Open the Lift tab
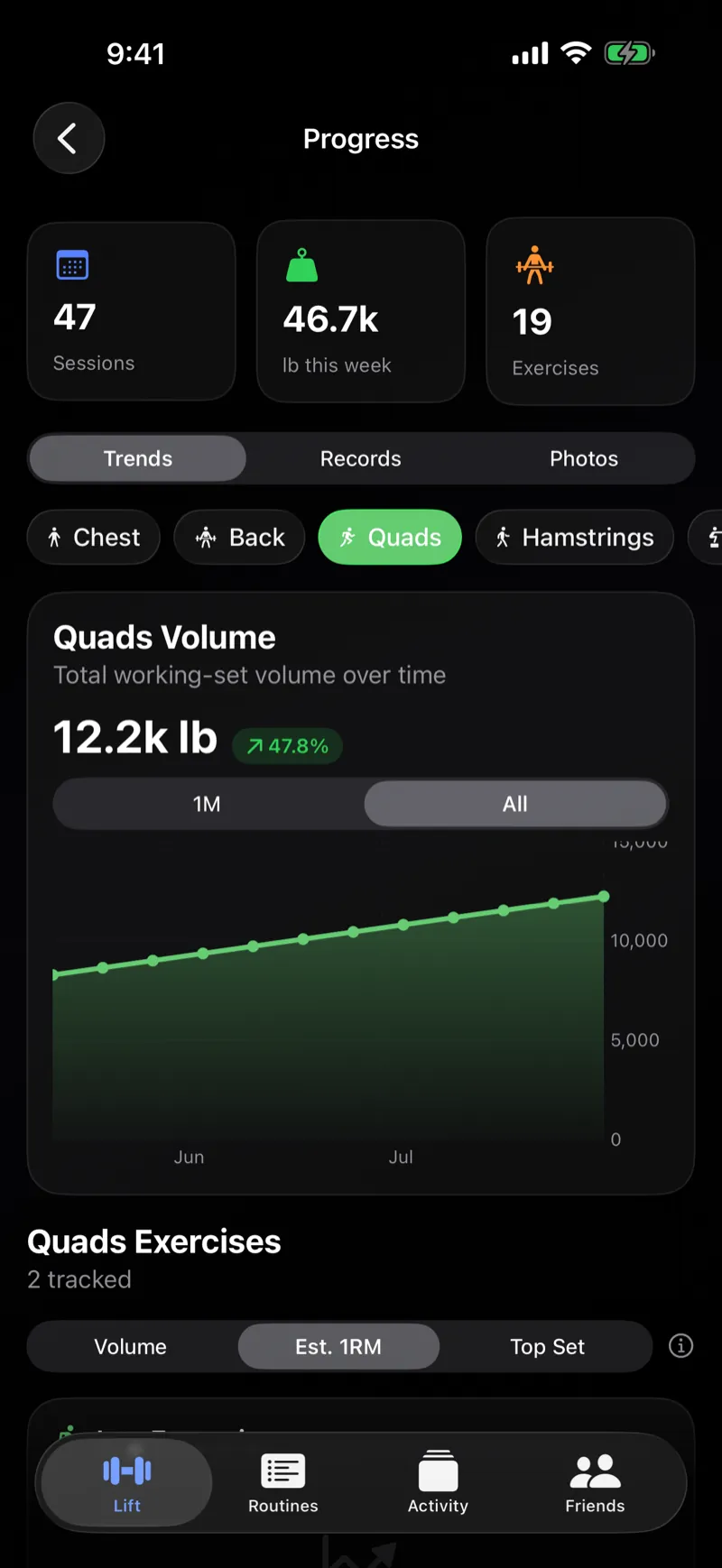The height and width of the screenshot is (1568, 722). (127, 1482)
